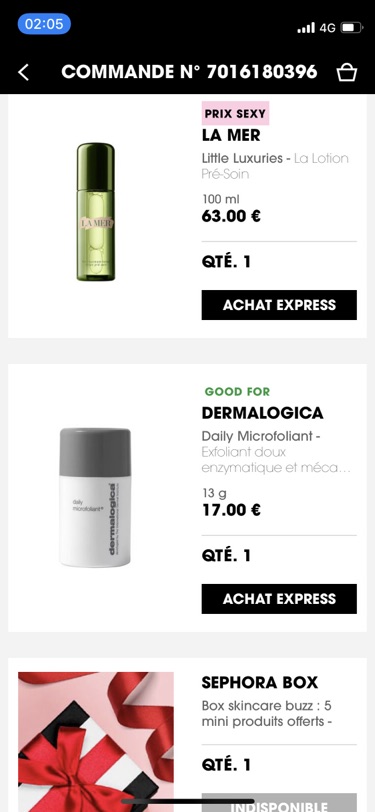Tap Achat Express for La Mer lotion
375x812 pixels.
click(x=279, y=305)
